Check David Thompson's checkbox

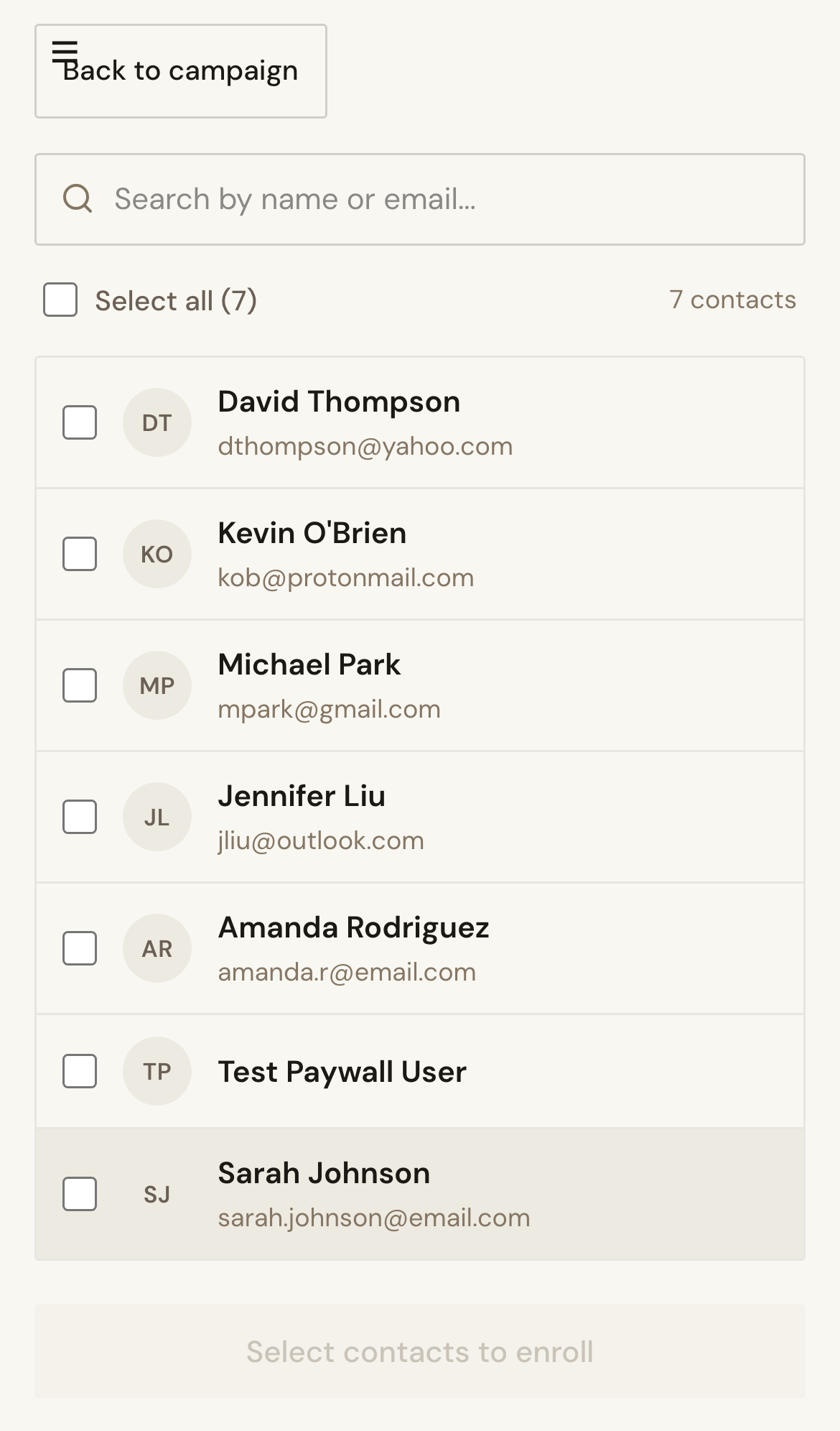(79, 422)
